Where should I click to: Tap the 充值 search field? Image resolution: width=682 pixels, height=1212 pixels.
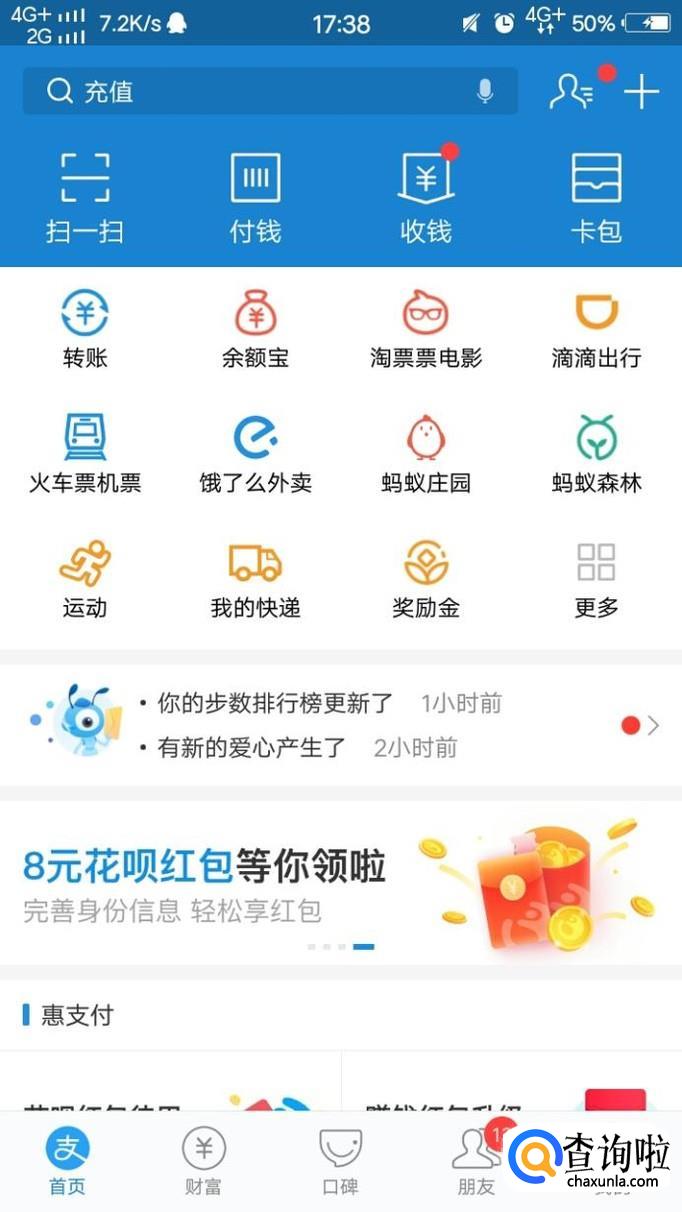point(250,92)
